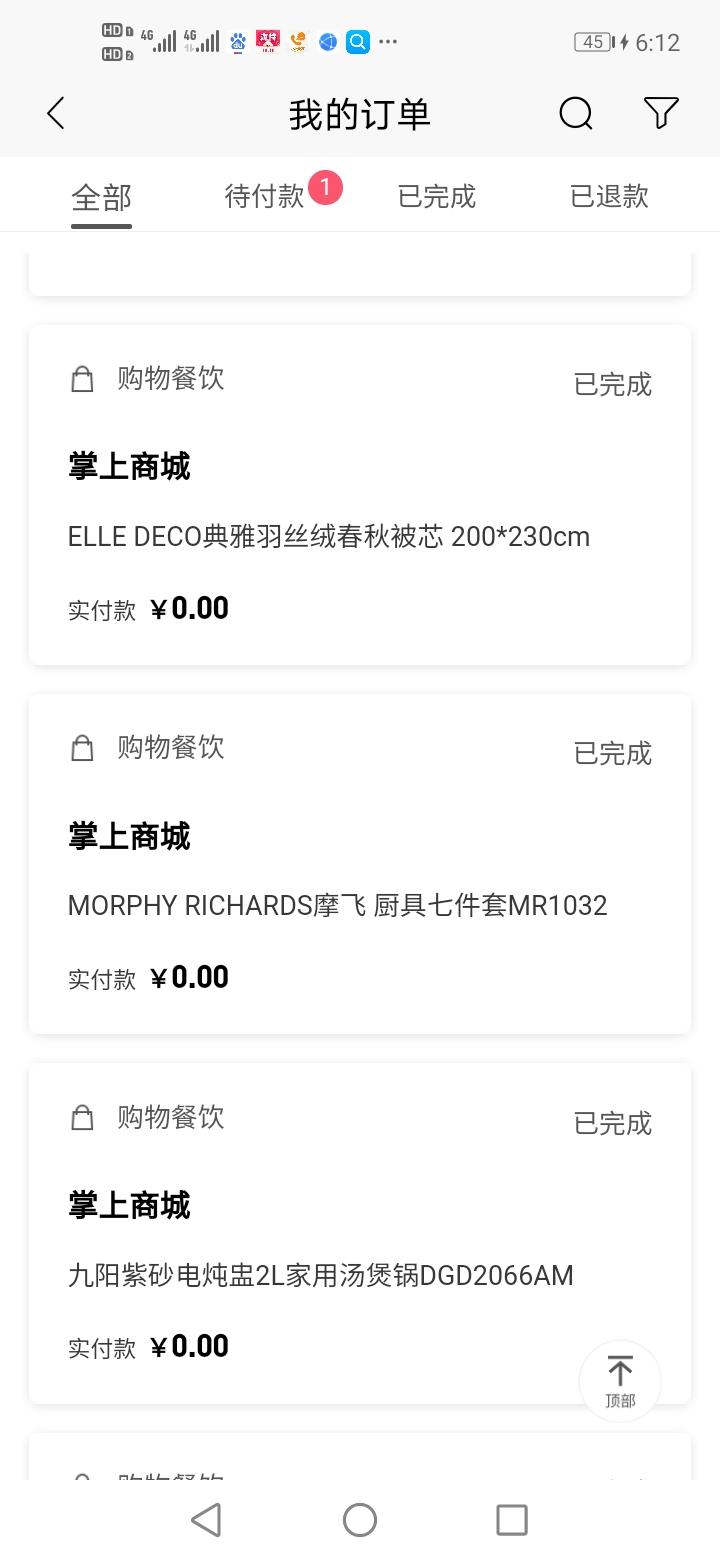Image resolution: width=720 pixels, height=1560 pixels.
Task: Switch to the 已退款 tab
Action: [x=609, y=196]
